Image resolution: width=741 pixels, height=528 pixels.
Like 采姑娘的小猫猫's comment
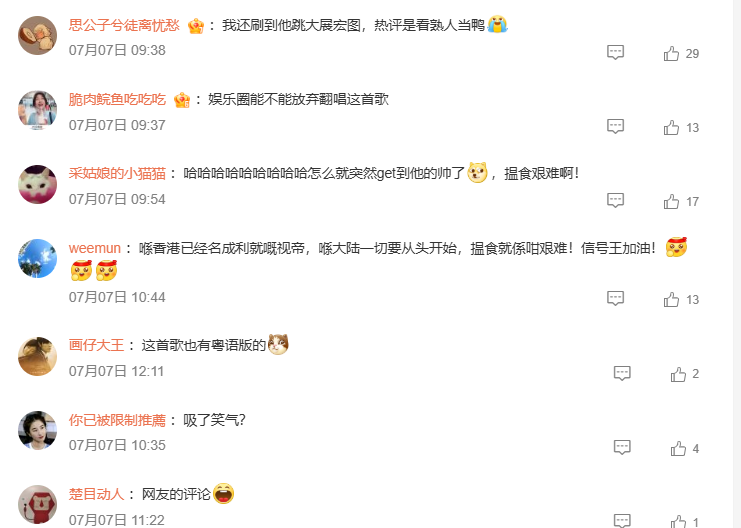pos(671,201)
